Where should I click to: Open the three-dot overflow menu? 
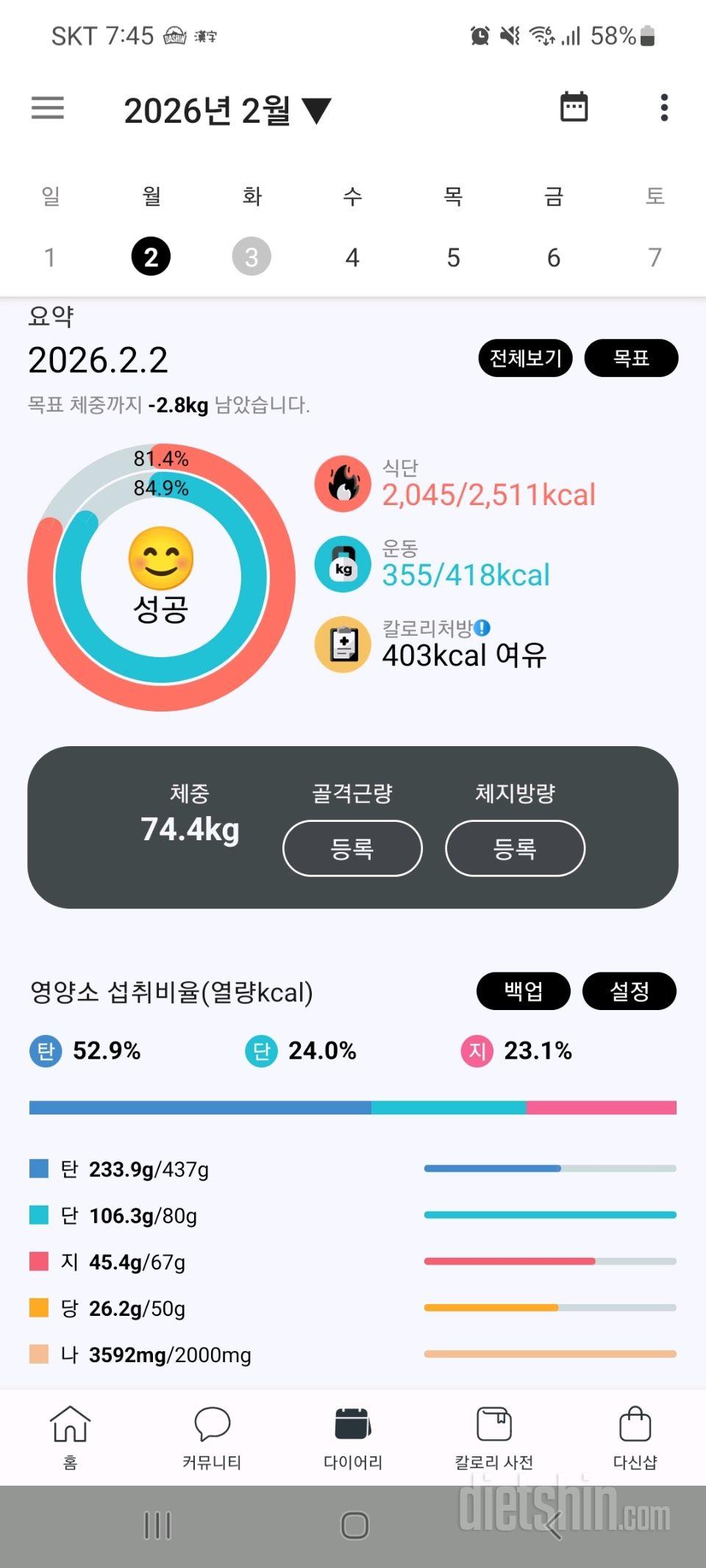pos(664,107)
